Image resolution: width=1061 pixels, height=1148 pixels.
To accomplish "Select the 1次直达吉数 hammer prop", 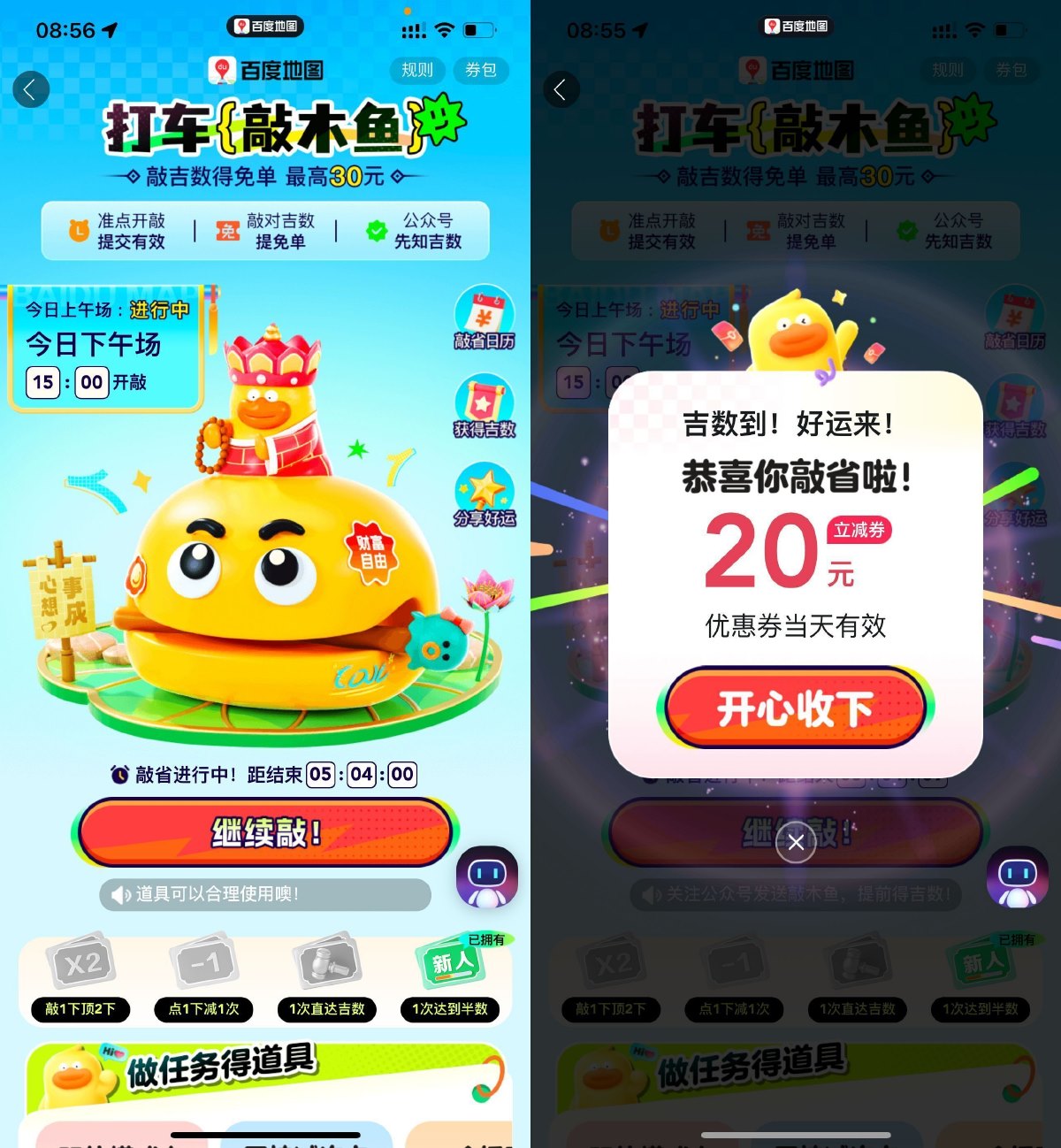I will [x=326, y=979].
